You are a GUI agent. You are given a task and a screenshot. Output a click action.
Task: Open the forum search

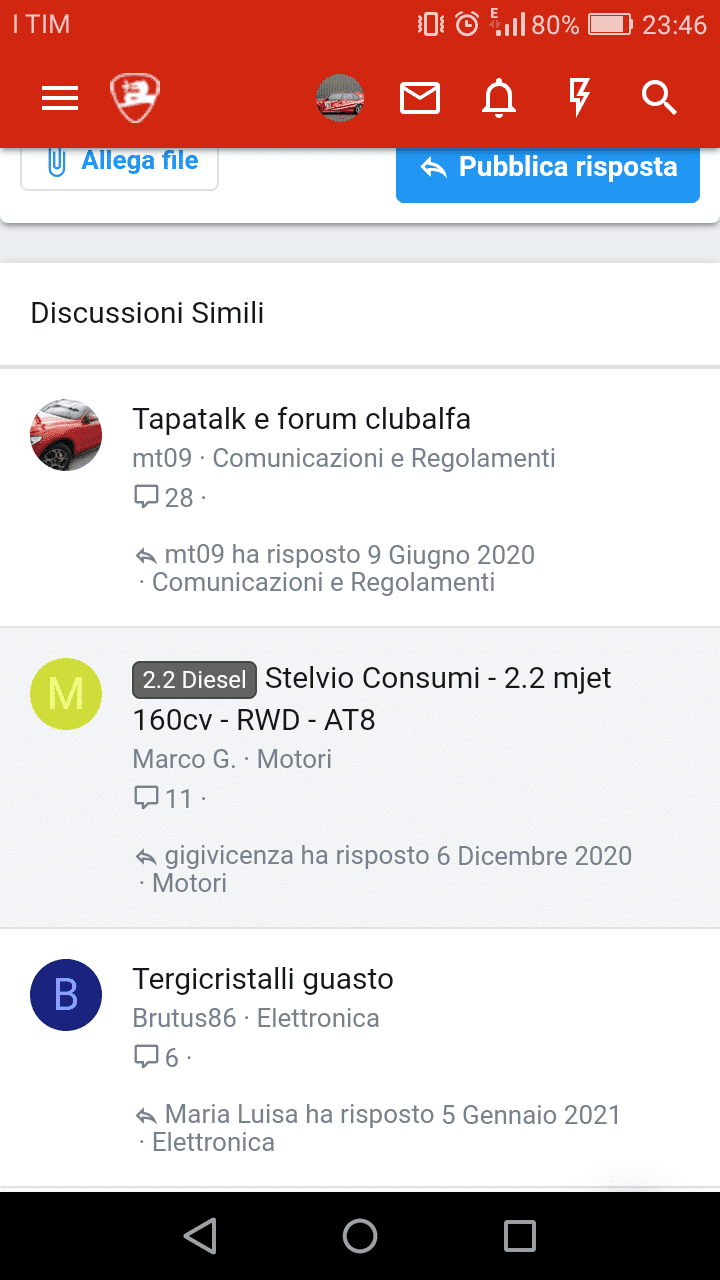[x=659, y=98]
